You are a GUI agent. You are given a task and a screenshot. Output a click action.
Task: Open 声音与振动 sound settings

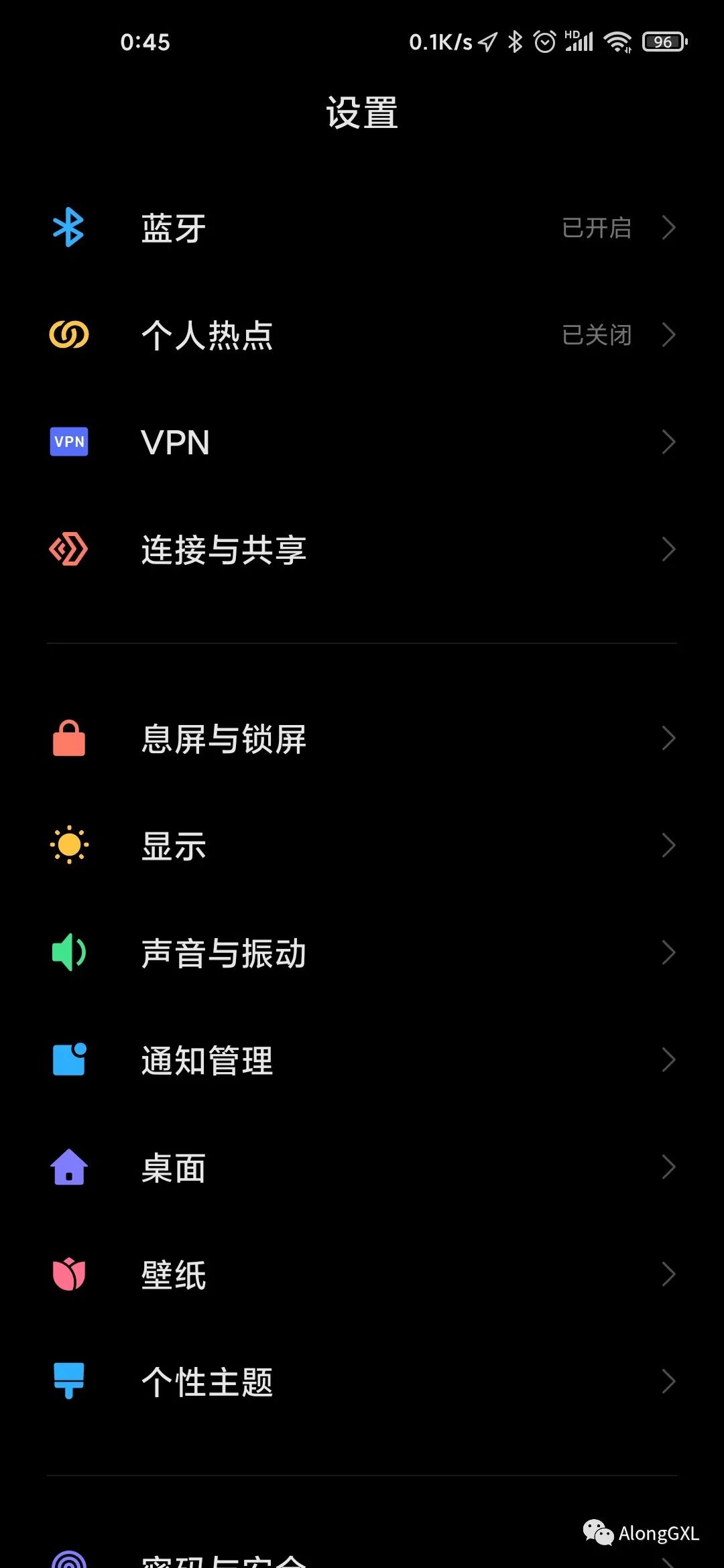(362, 953)
